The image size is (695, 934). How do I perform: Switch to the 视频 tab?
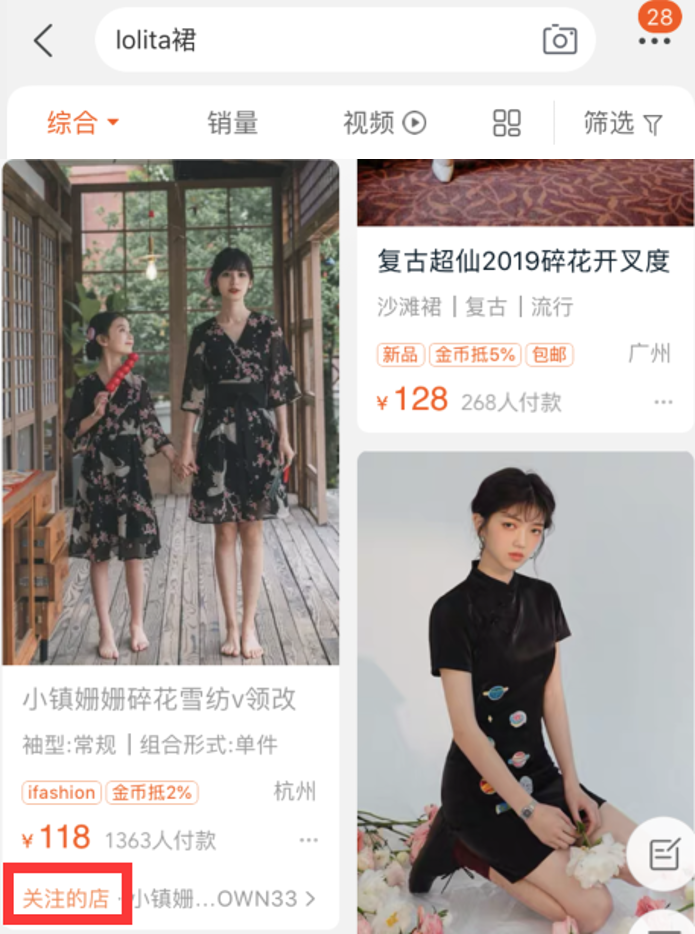tap(384, 123)
